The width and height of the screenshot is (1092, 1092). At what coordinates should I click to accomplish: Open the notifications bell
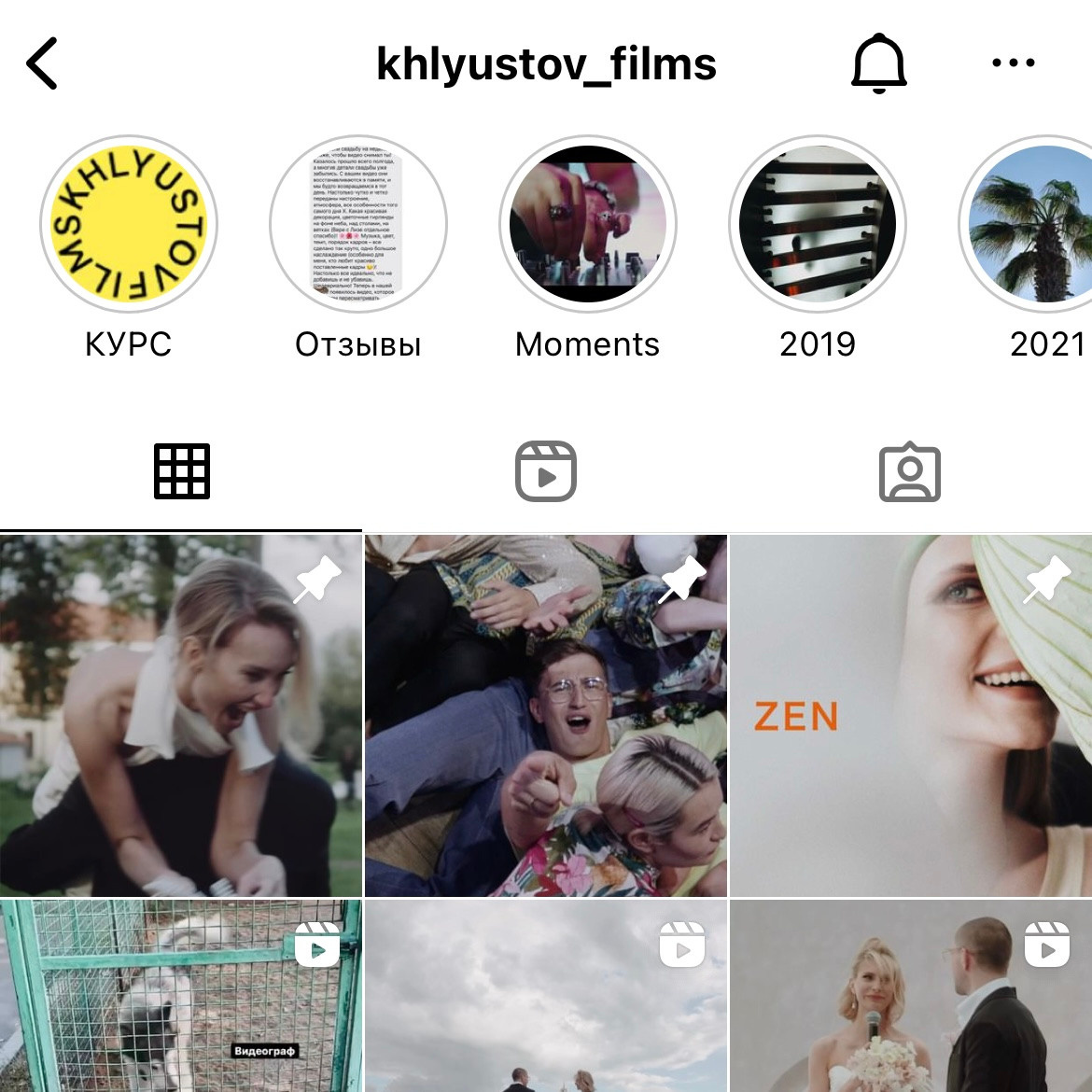[878, 63]
